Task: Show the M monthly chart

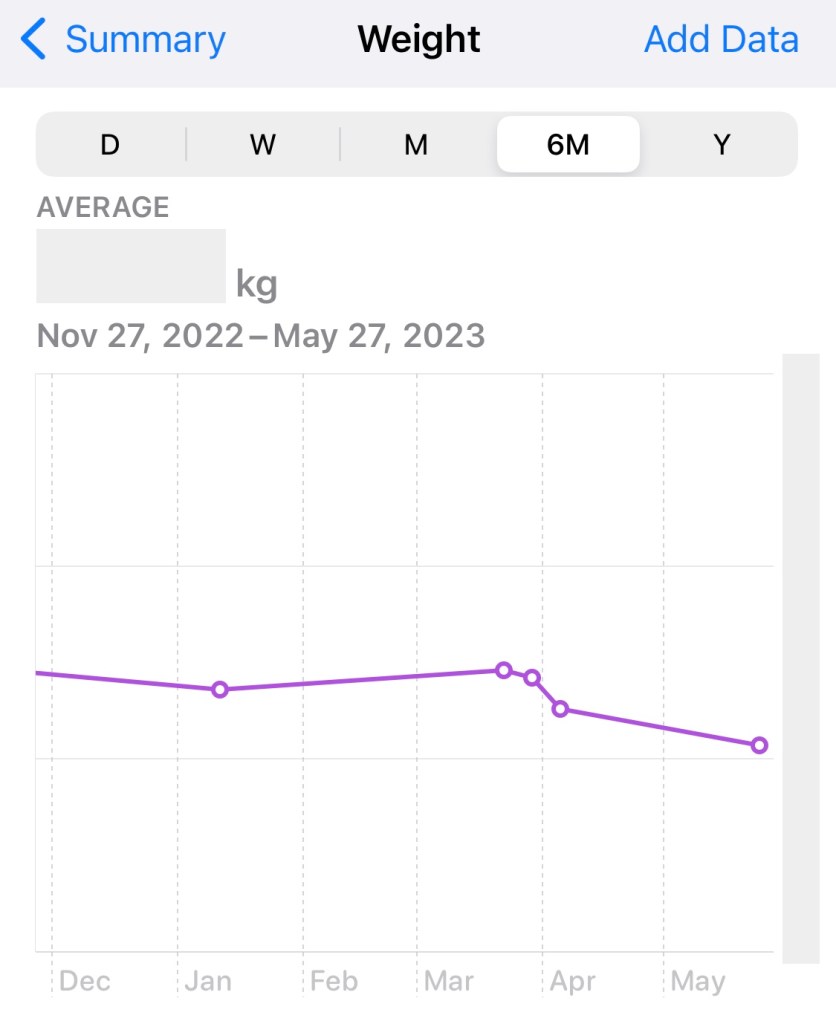Action: click(416, 145)
